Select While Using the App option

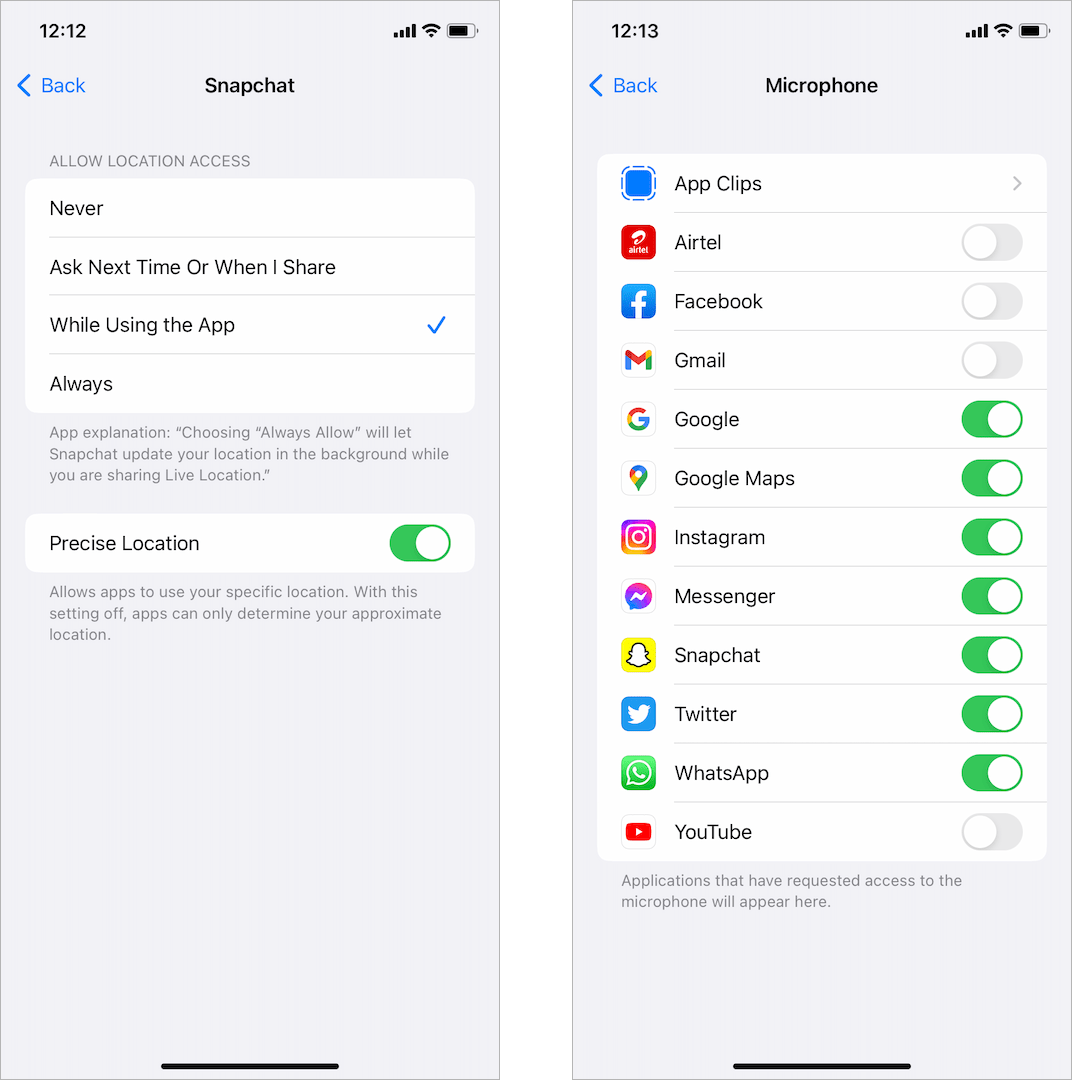coord(250,325)
